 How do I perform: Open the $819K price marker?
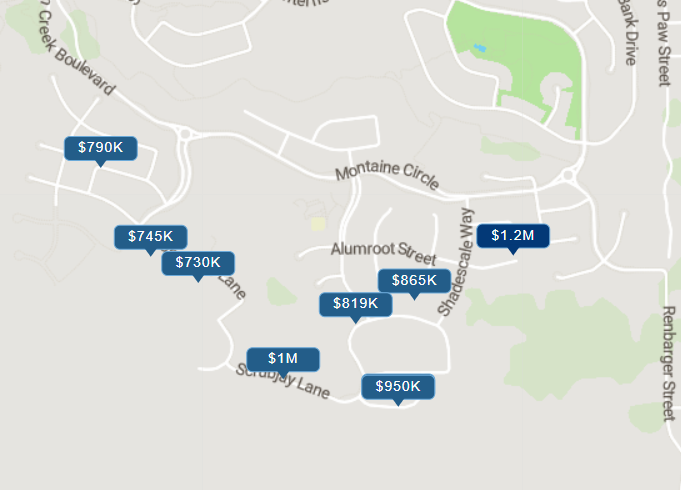point(355,304)
